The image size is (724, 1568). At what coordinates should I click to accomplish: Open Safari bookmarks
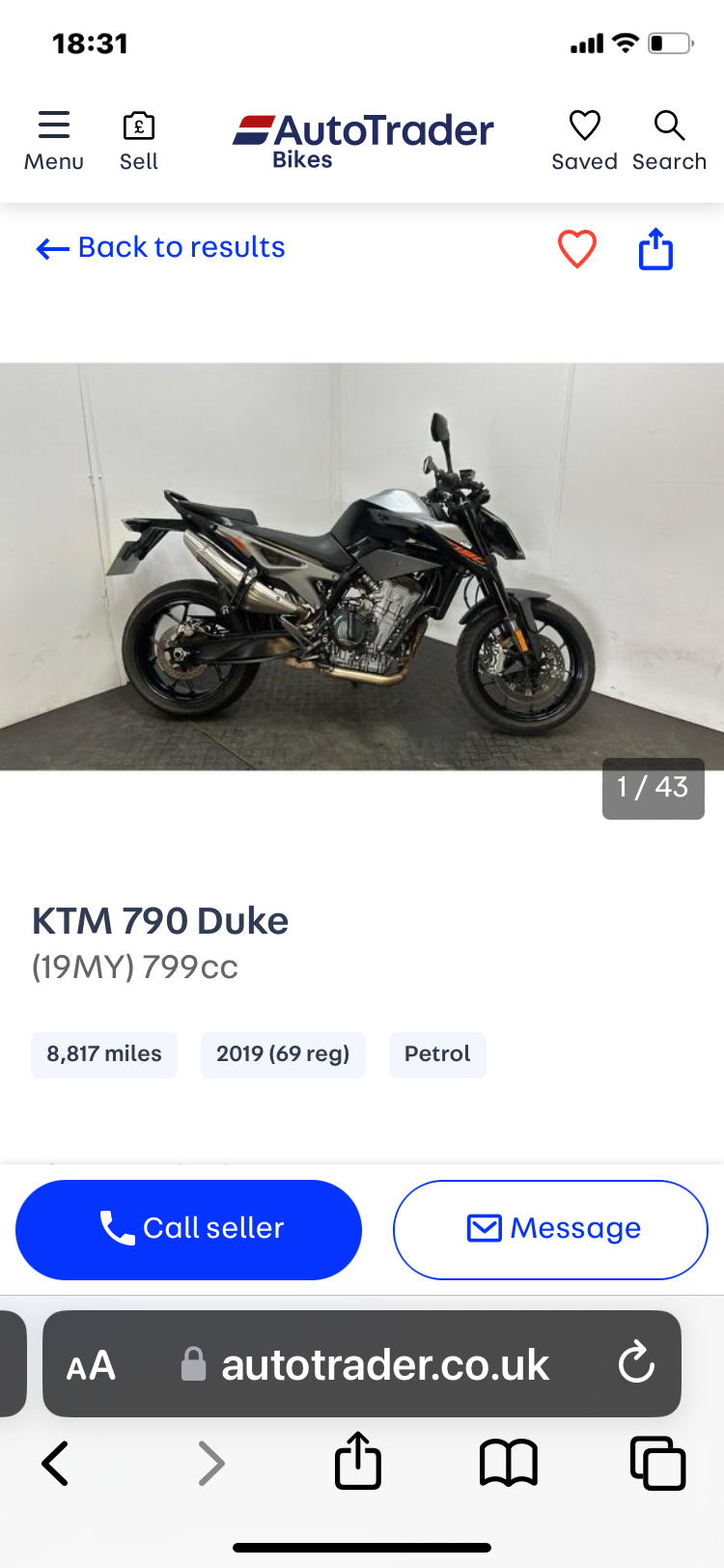[x=508, y=1463]
